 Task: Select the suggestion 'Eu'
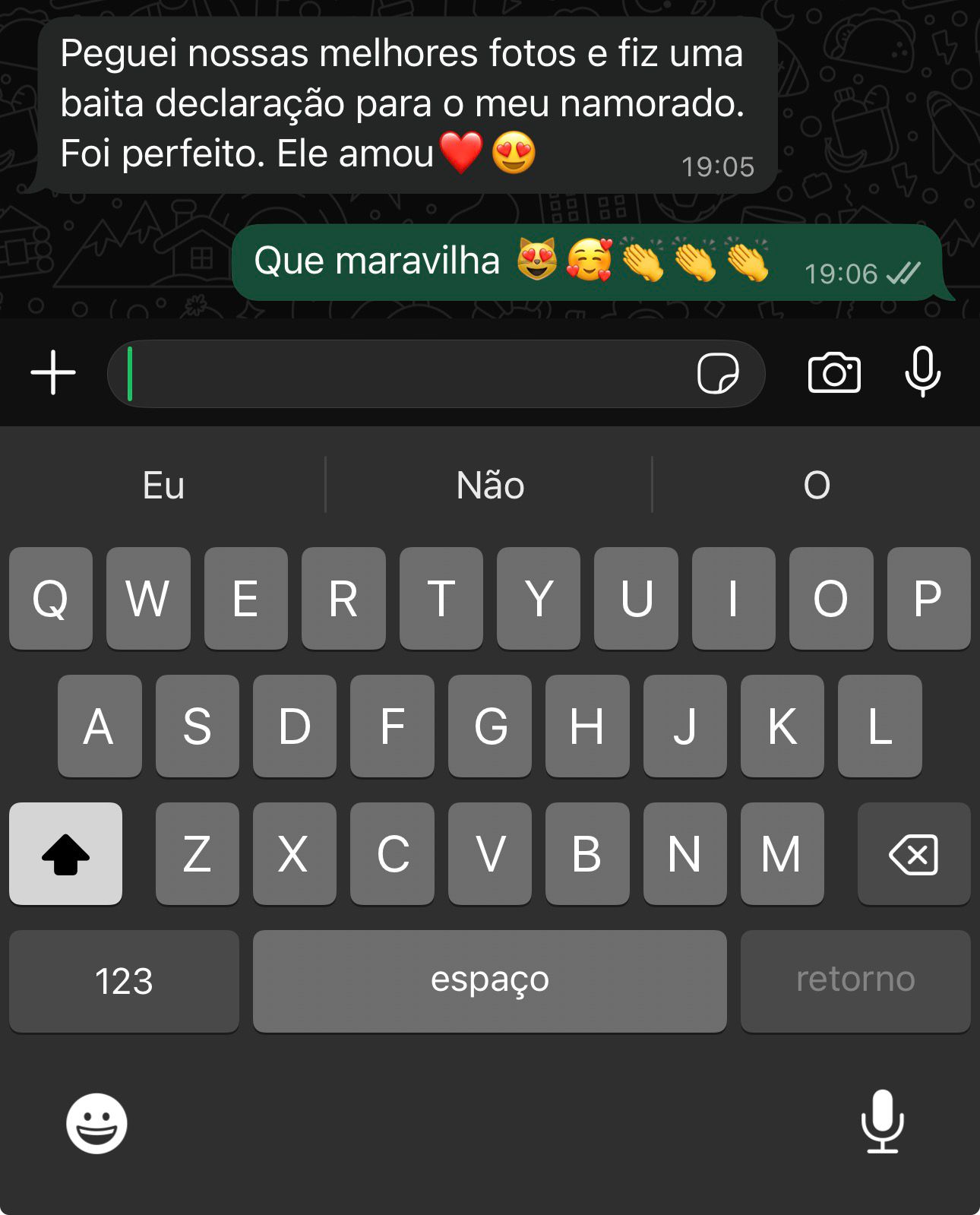(x=163, y=486)
